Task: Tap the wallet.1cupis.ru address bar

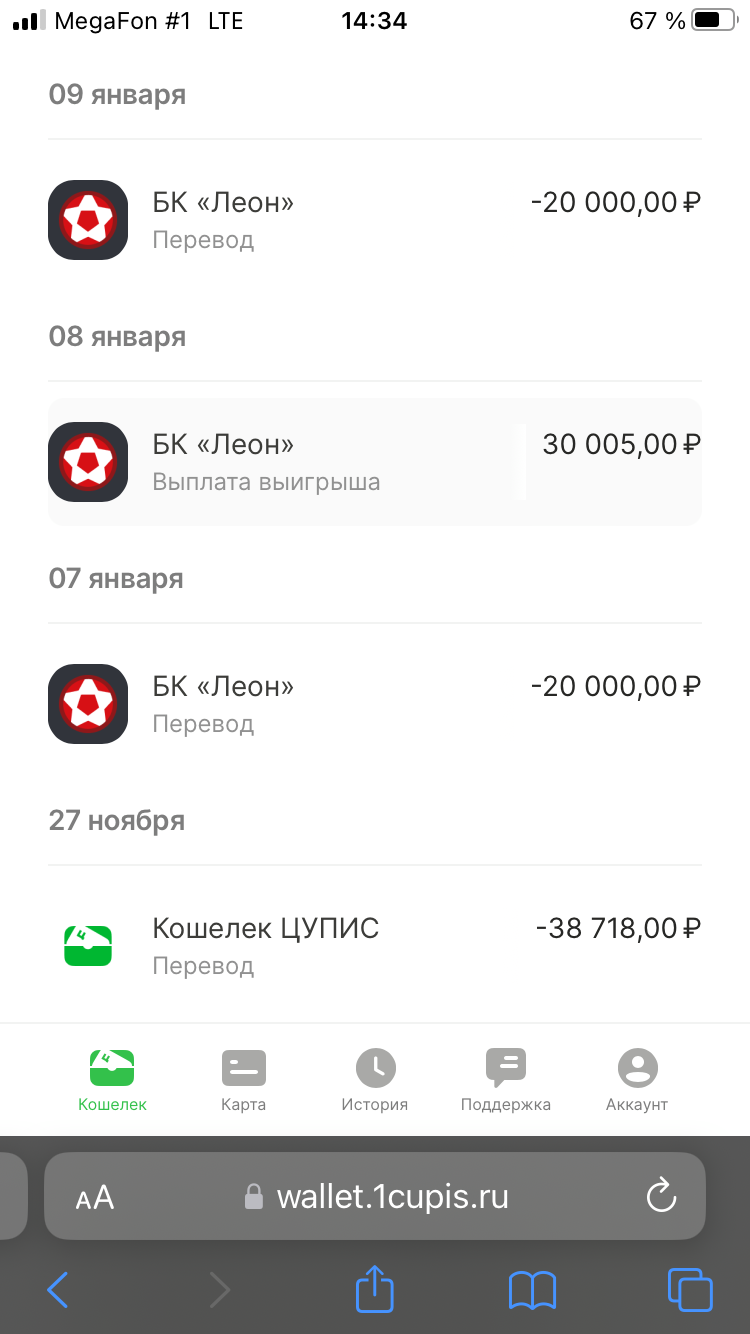Action: pos(392,1196)
